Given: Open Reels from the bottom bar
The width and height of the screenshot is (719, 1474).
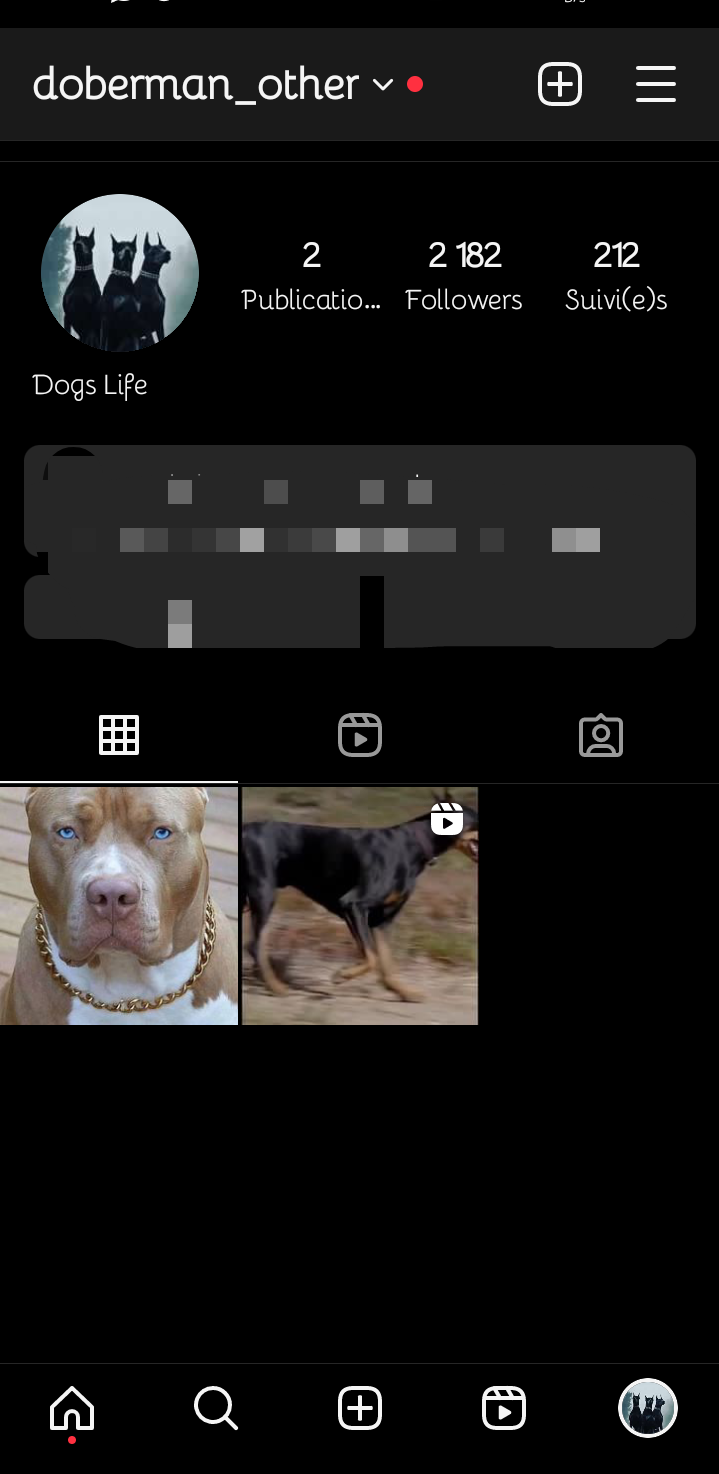Looking at the screenshot, I should [x=504, y=1409].
